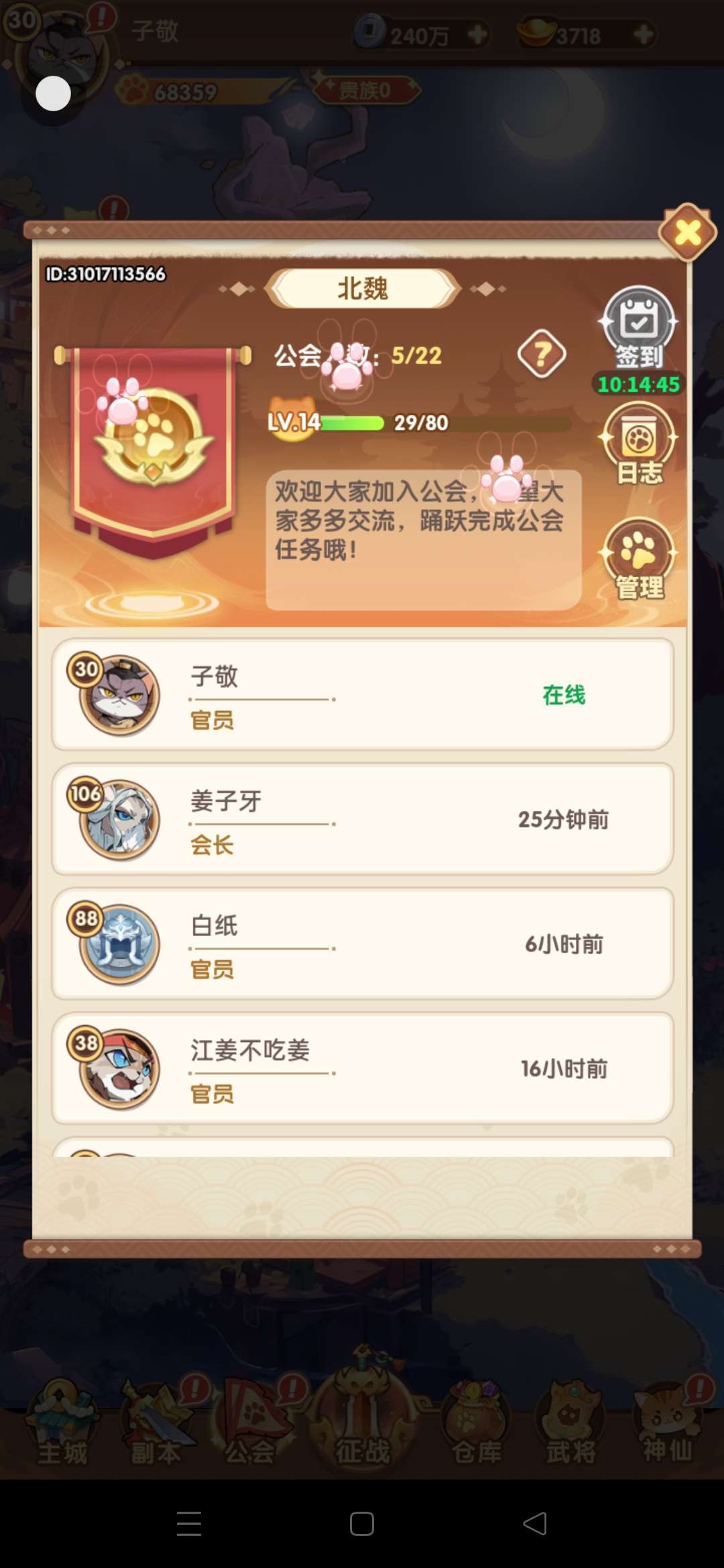The image size is (724, 1568).
Task: Tap the system back button
Action: tap(535, 1524)
